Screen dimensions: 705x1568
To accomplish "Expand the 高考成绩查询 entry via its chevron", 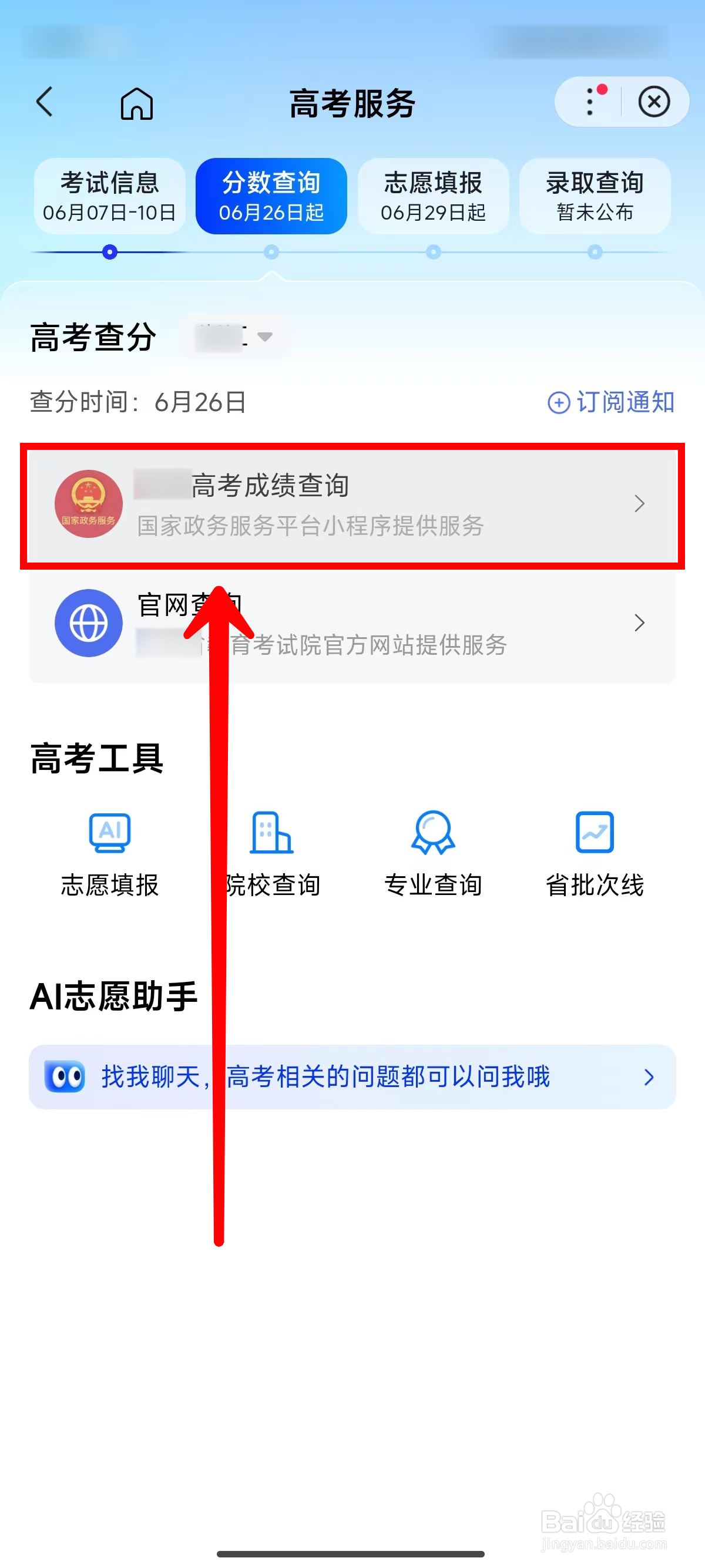I will pos(640,503).
